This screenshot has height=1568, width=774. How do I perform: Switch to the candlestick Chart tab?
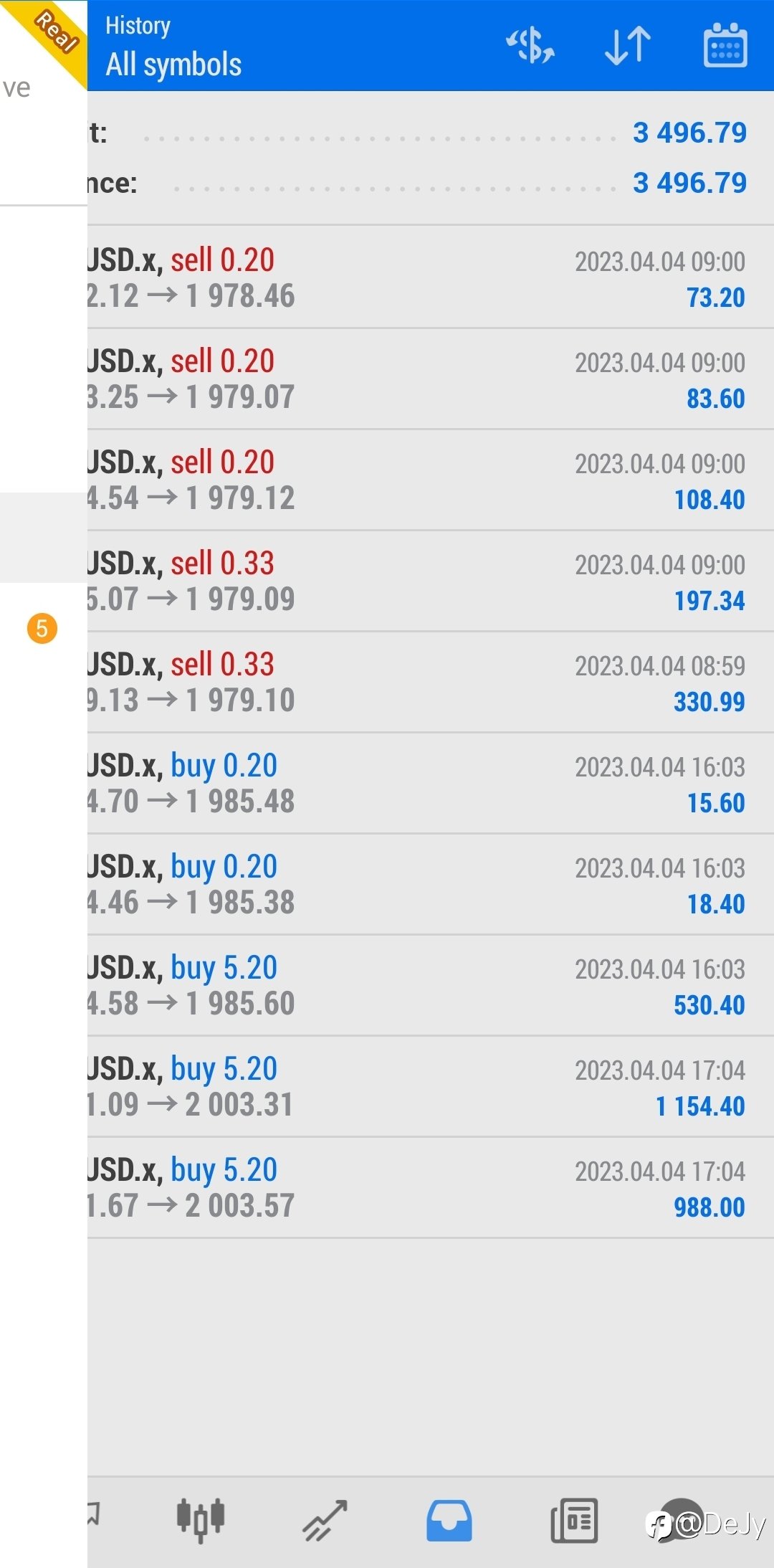pos(201,1520)
